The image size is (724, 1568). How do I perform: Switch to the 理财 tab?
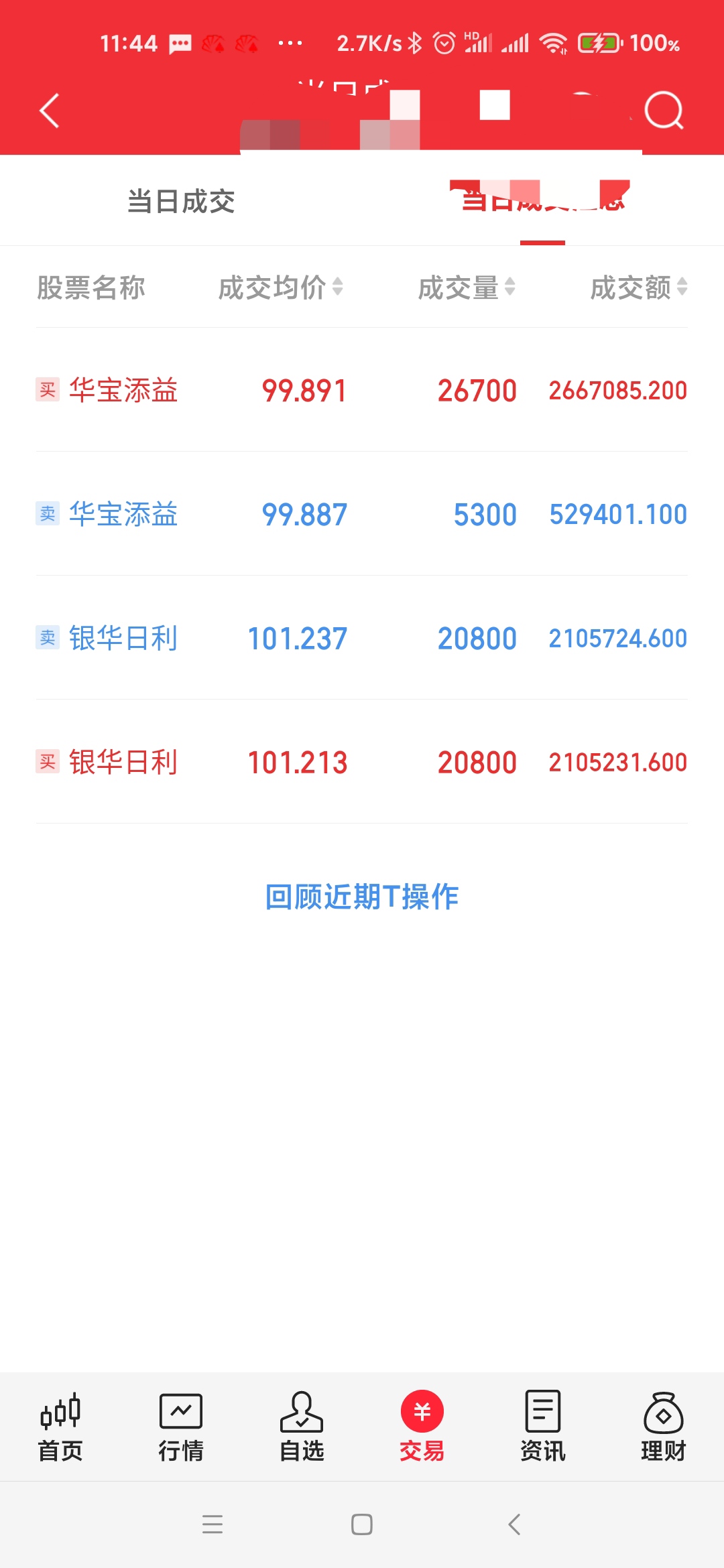coord(664,1426)
